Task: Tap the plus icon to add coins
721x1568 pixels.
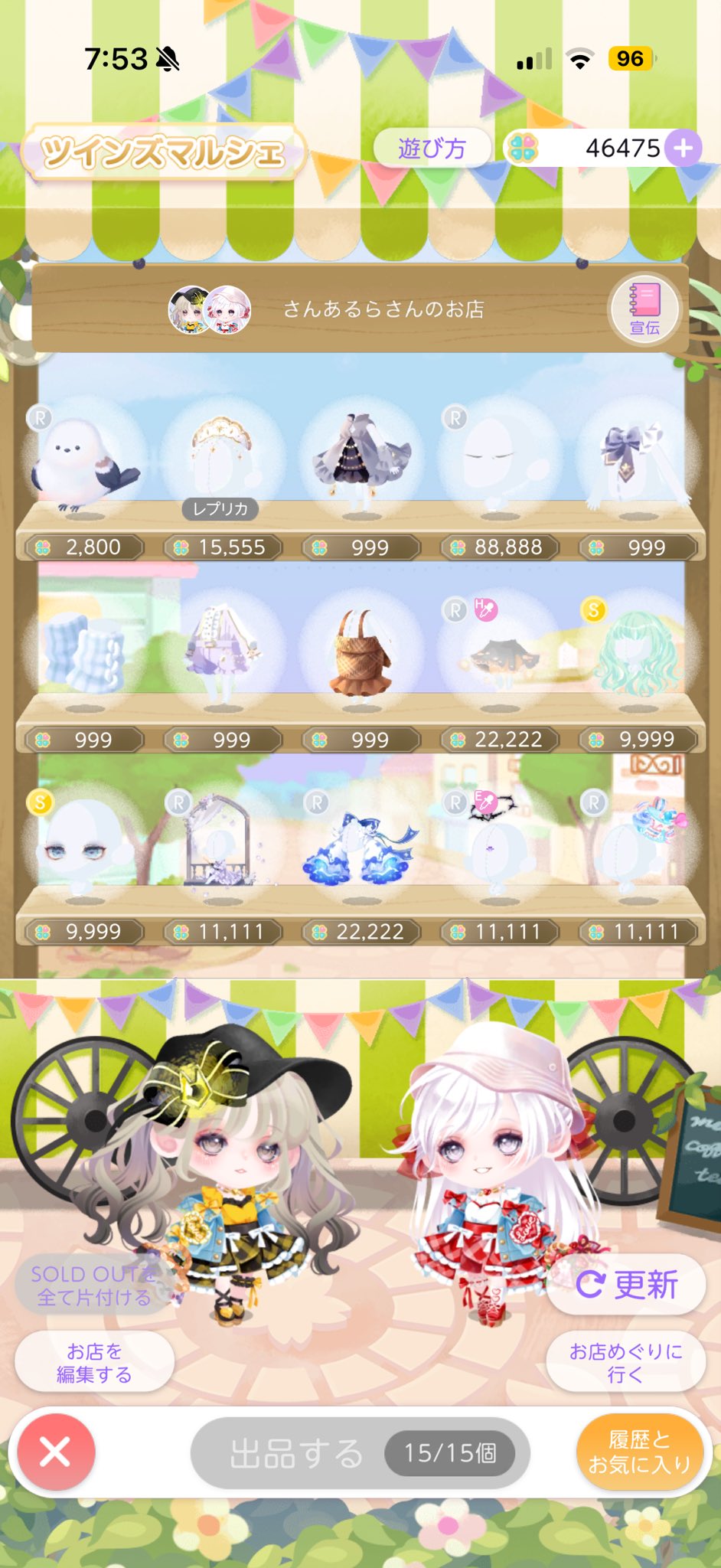Action: 683,148
